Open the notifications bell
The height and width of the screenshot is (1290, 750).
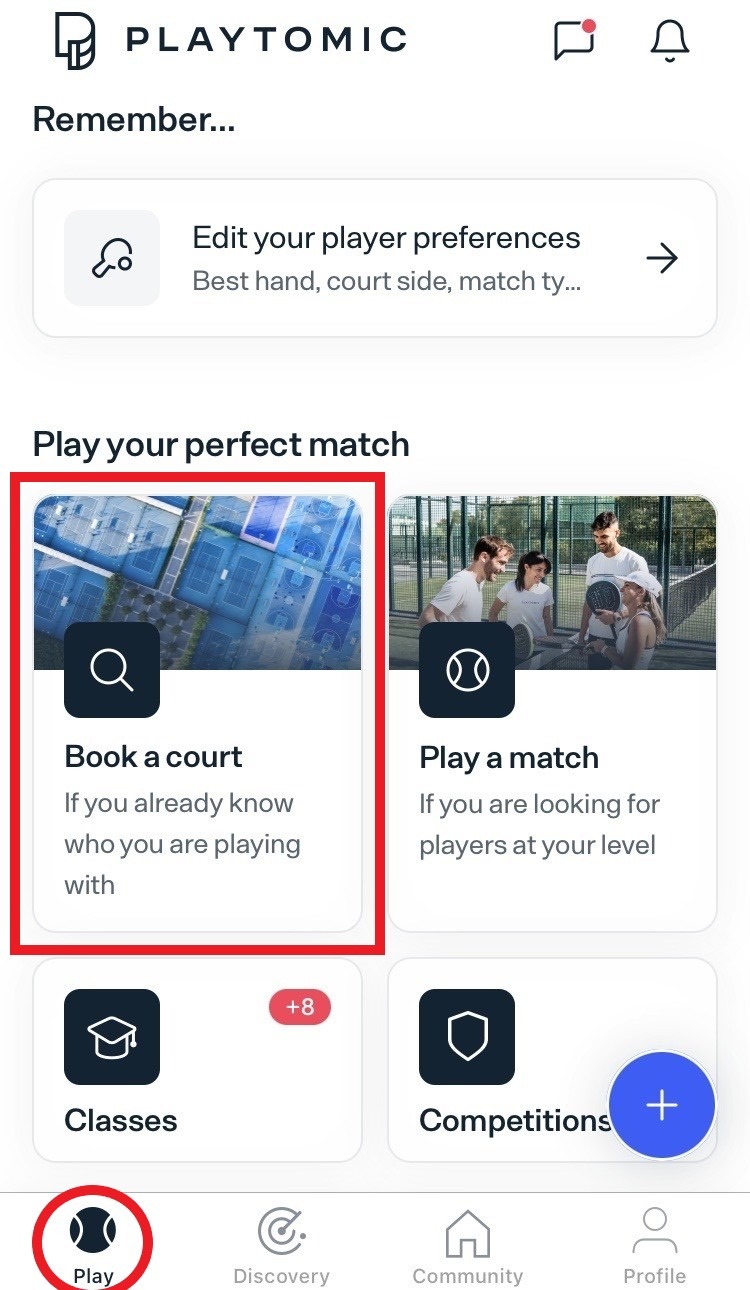670,41
